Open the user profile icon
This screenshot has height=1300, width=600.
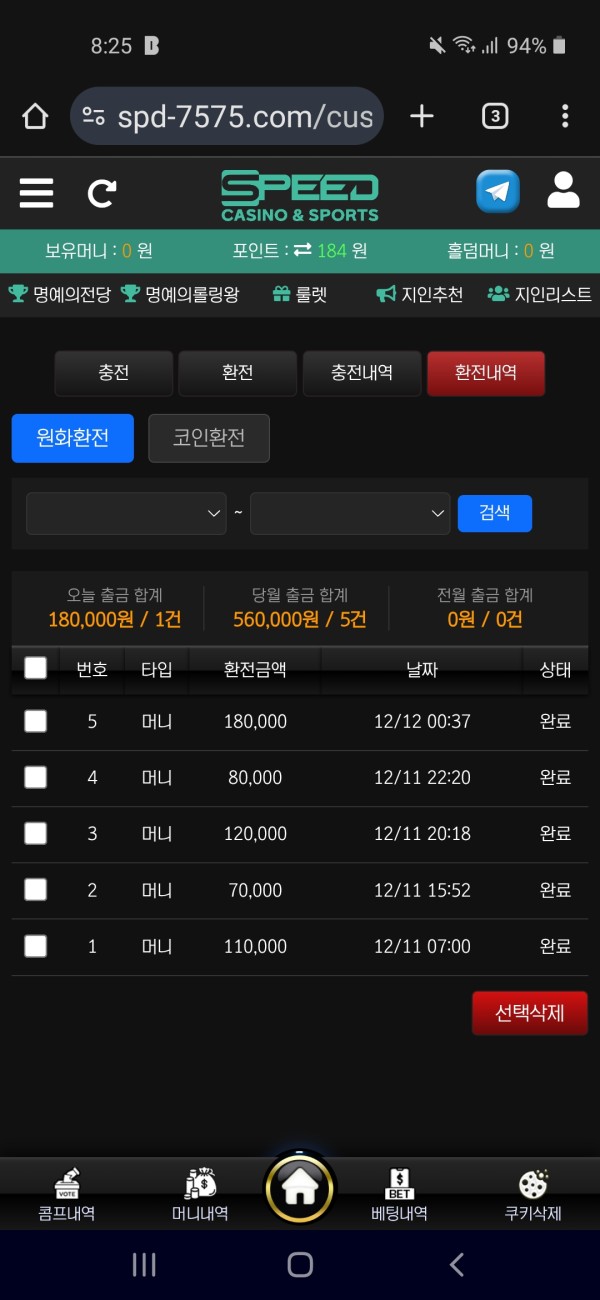pos(563,190)
